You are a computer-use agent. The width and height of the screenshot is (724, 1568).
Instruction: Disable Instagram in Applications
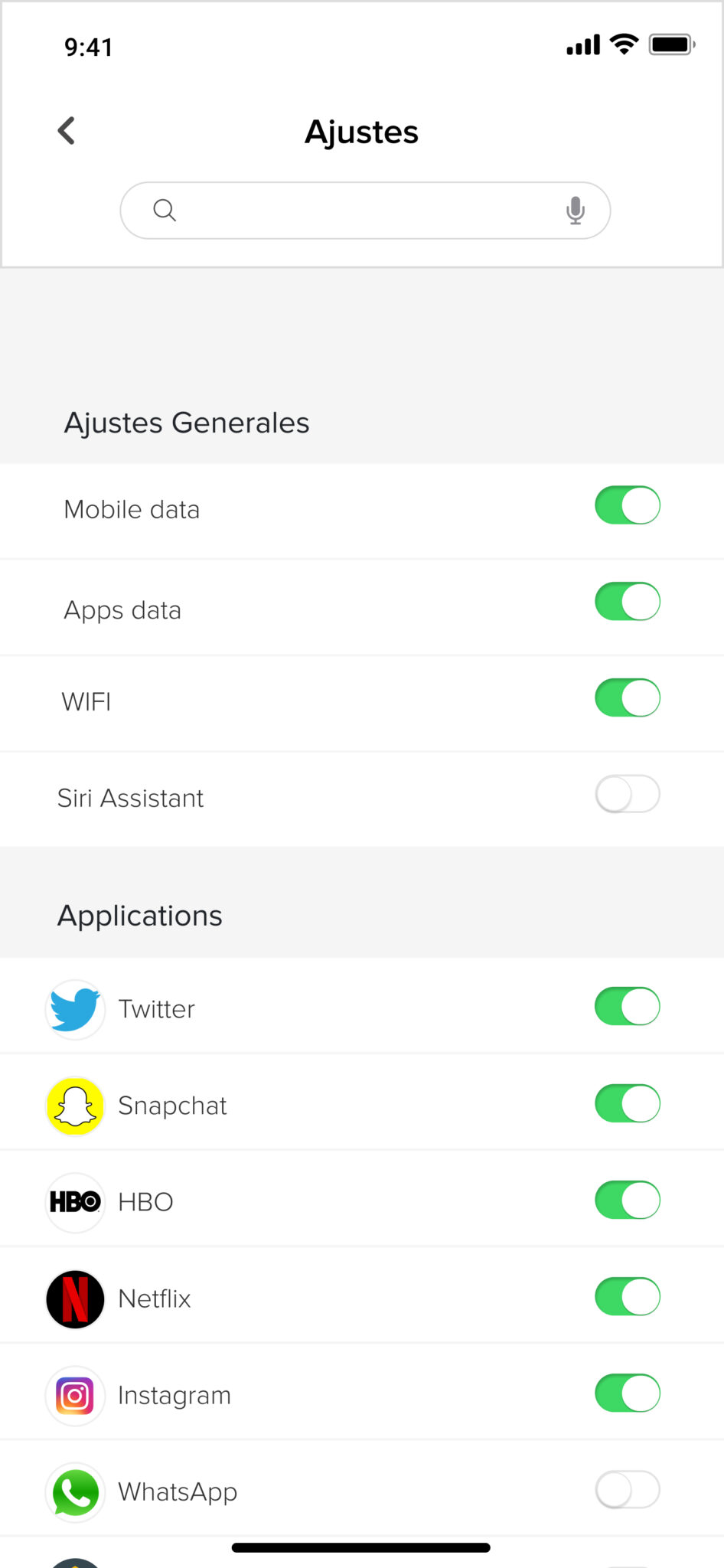(x=628, y=1393)
